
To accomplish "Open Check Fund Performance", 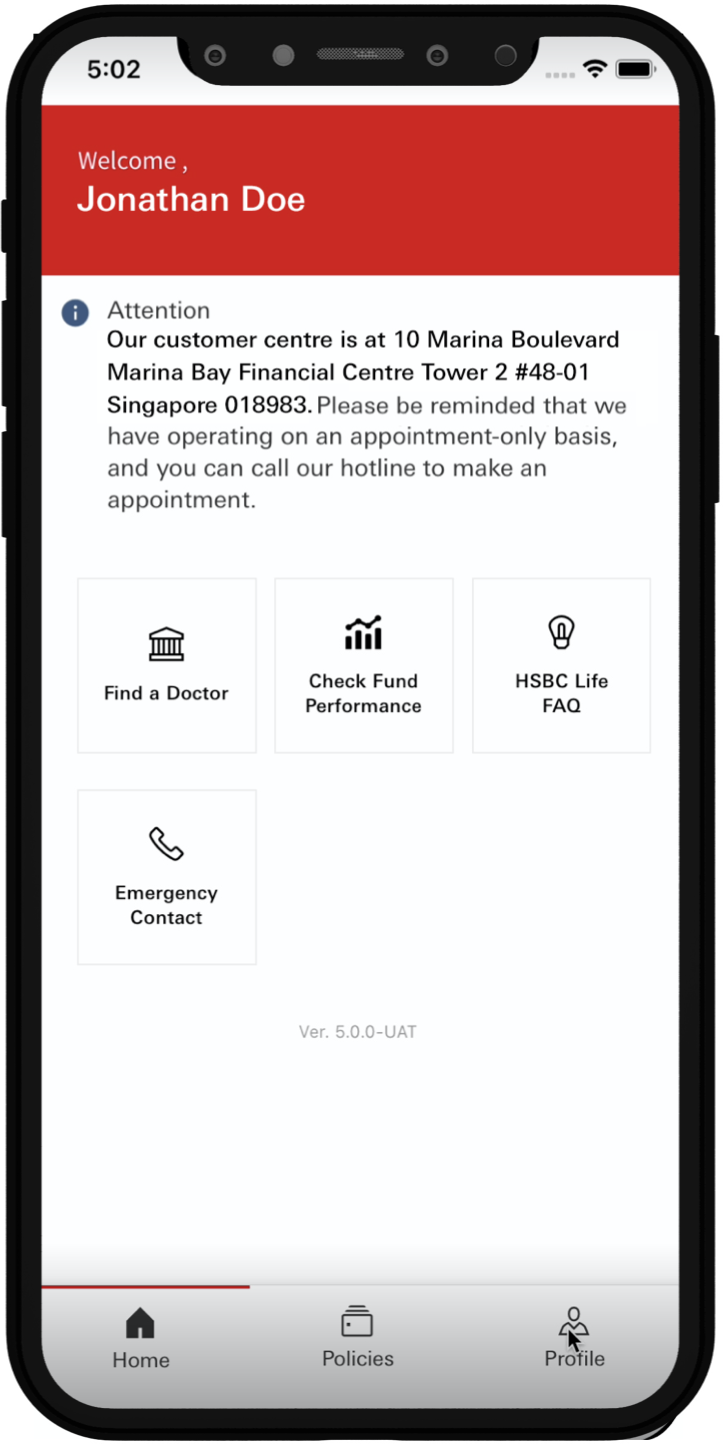I will (363, 665).
